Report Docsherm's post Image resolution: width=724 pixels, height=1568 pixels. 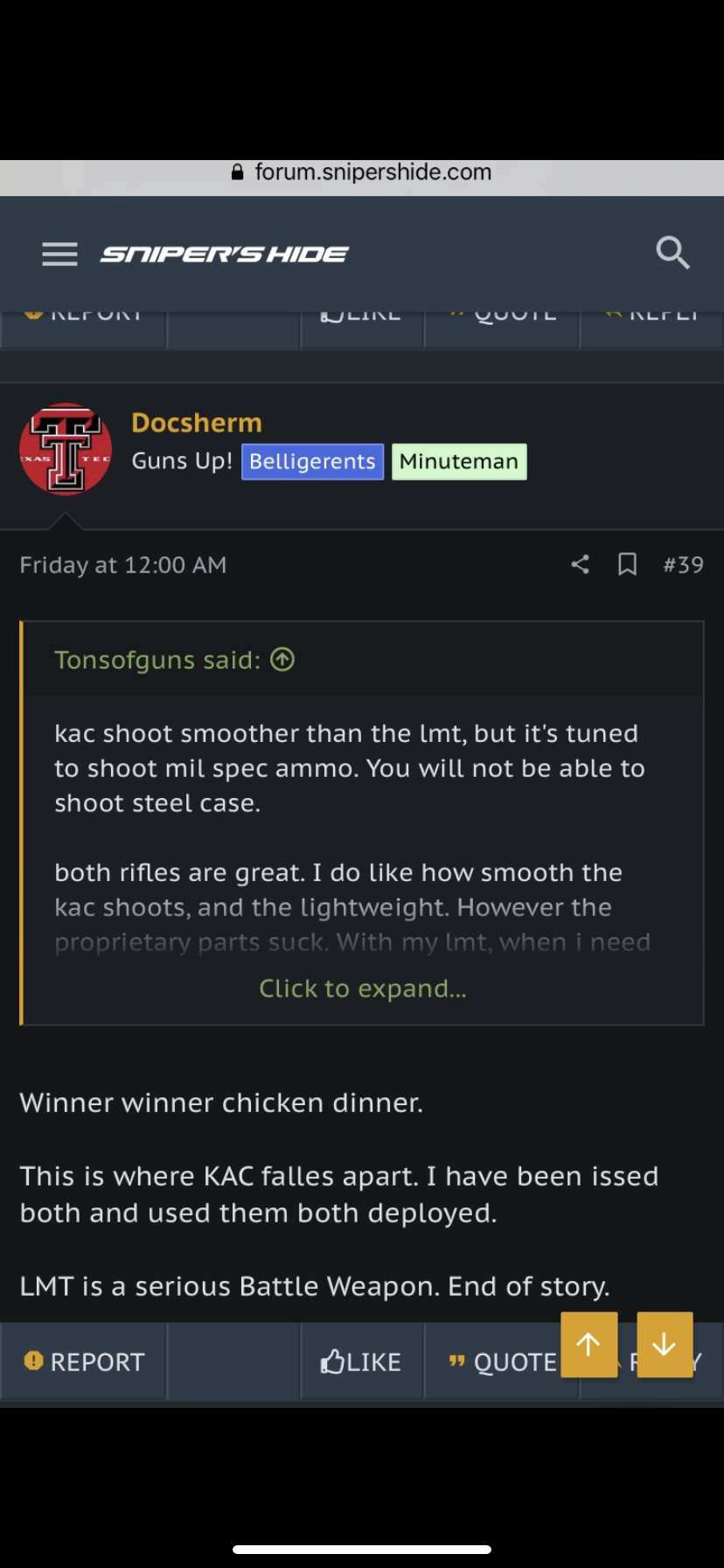84,1361
